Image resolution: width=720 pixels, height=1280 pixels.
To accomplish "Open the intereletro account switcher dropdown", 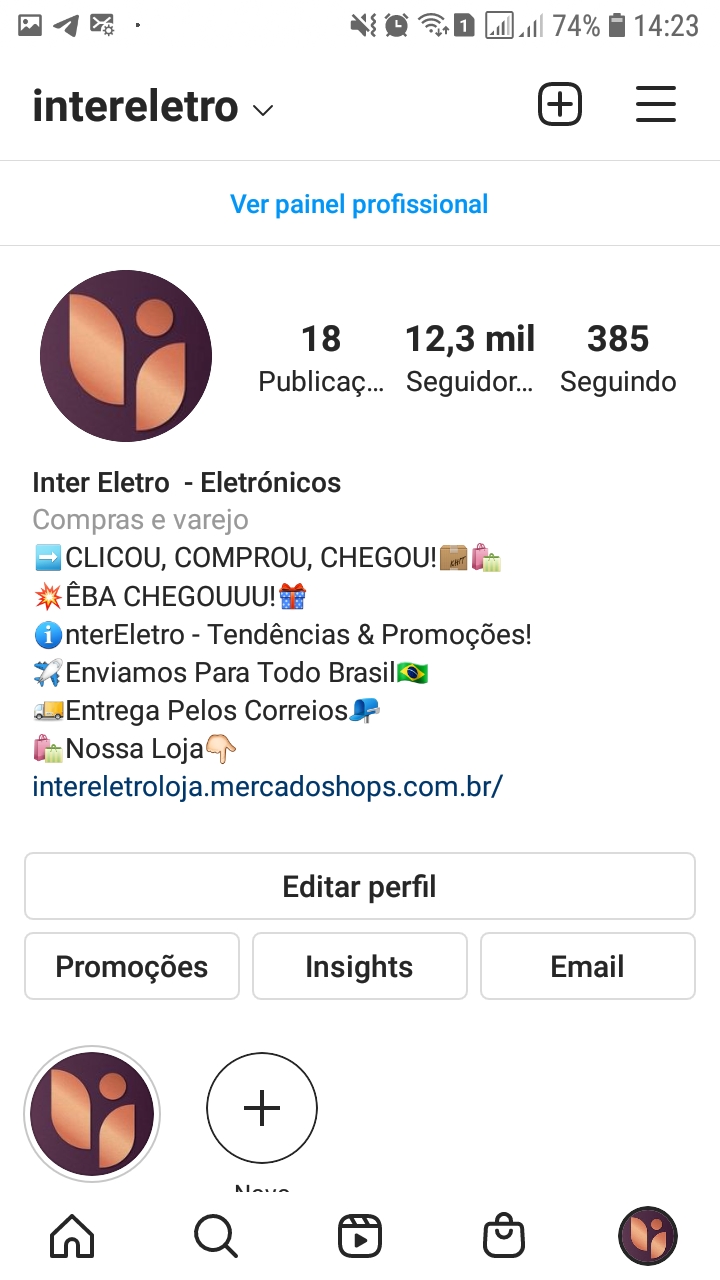I will (x=153, y=106).
